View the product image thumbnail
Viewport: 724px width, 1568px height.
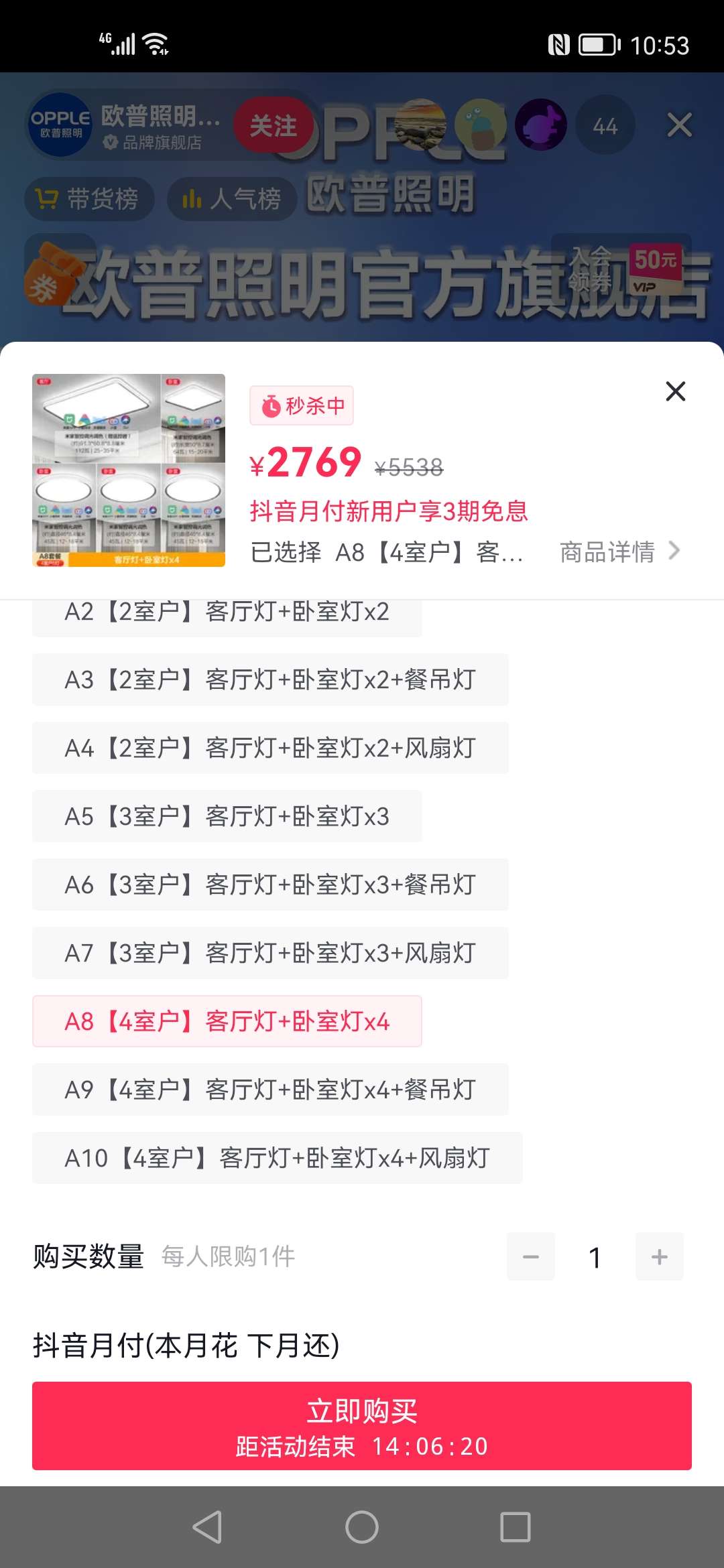click(x=129, y=470)
